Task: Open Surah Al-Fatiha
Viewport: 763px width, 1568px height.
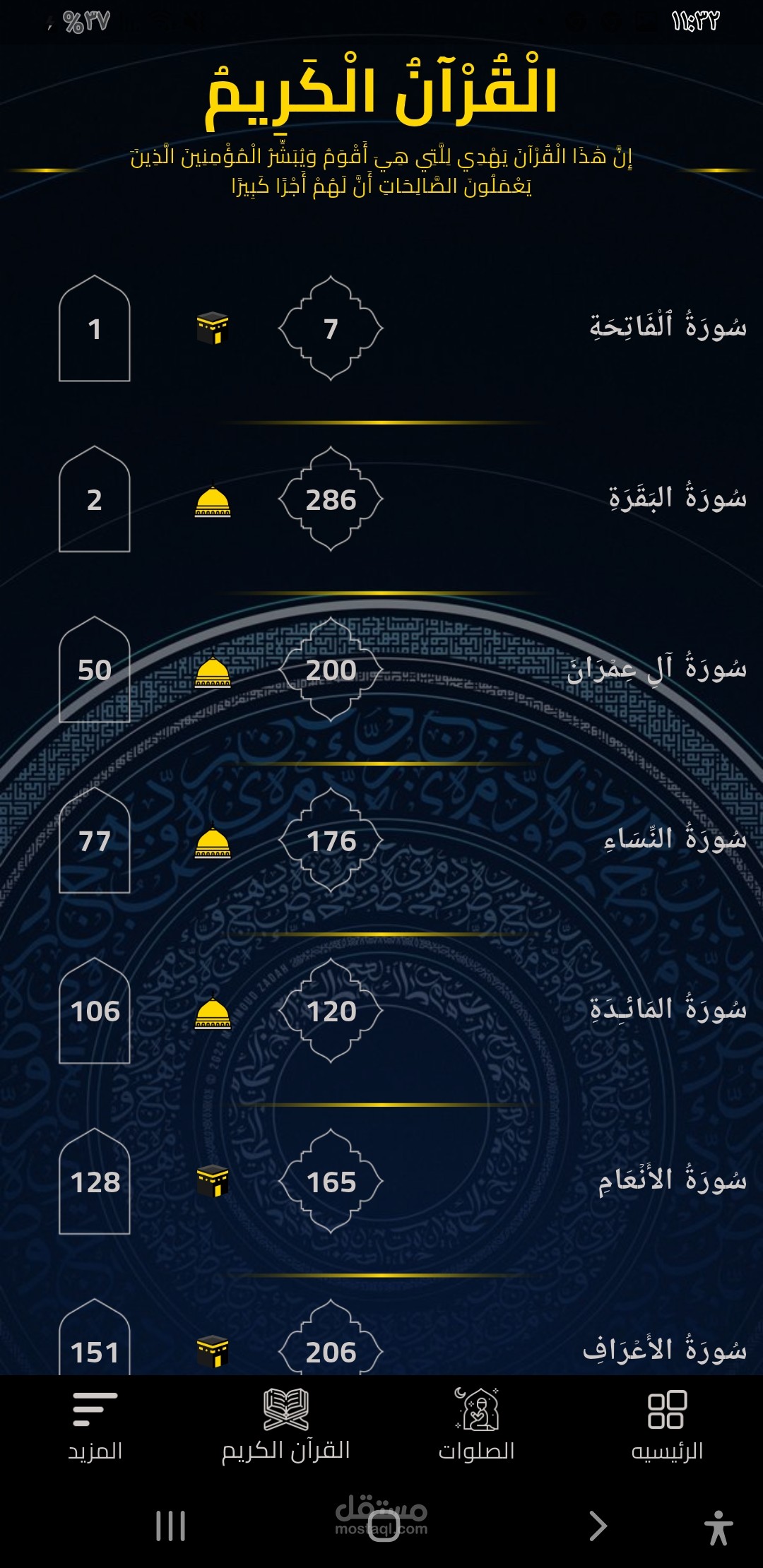Action: (x=381, y=328)
